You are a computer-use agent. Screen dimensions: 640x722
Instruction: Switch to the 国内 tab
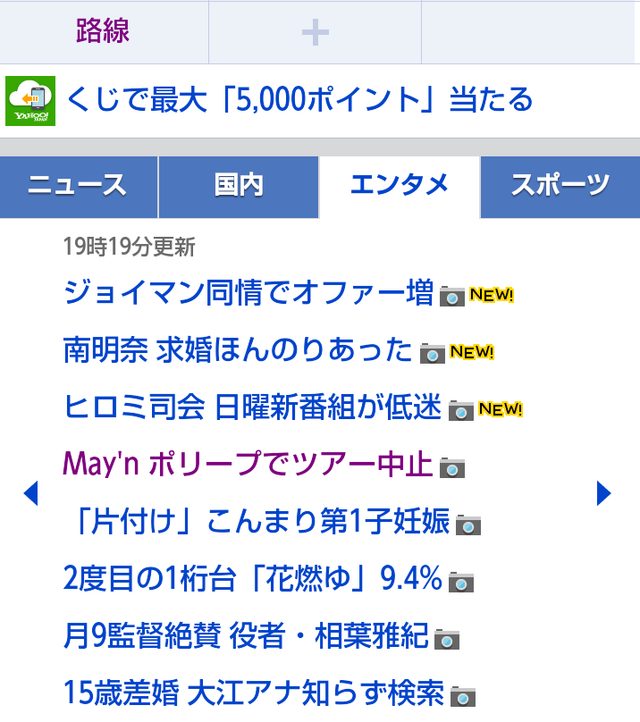[238, 186]
